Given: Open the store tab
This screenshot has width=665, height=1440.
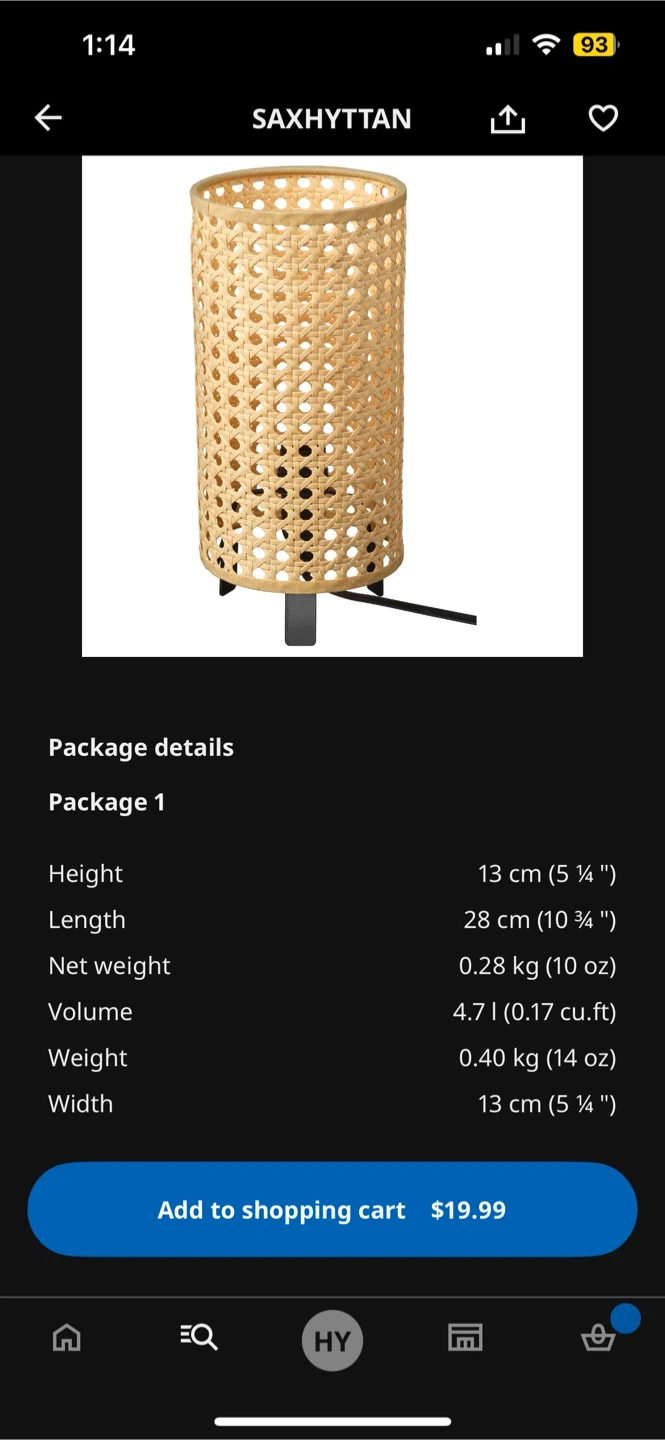Looking at the screenshot, I should click(x=465, y=1337).
